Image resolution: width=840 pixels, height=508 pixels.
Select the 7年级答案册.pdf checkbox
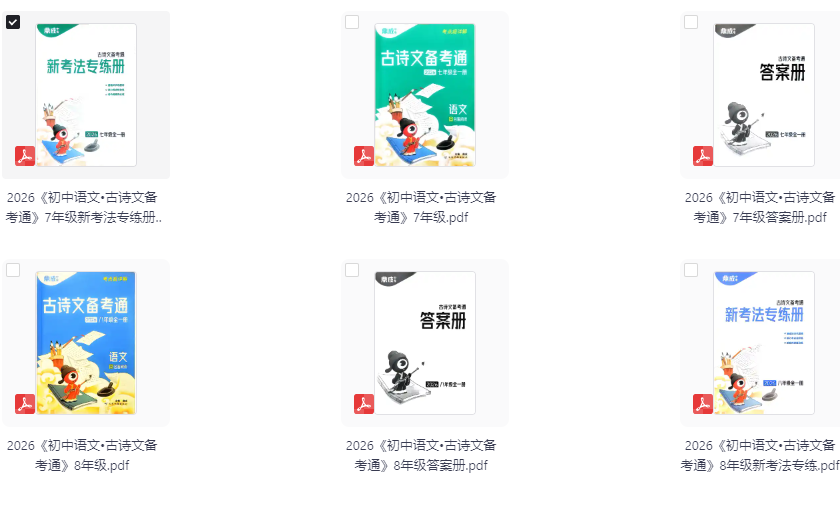pos(691,22)
